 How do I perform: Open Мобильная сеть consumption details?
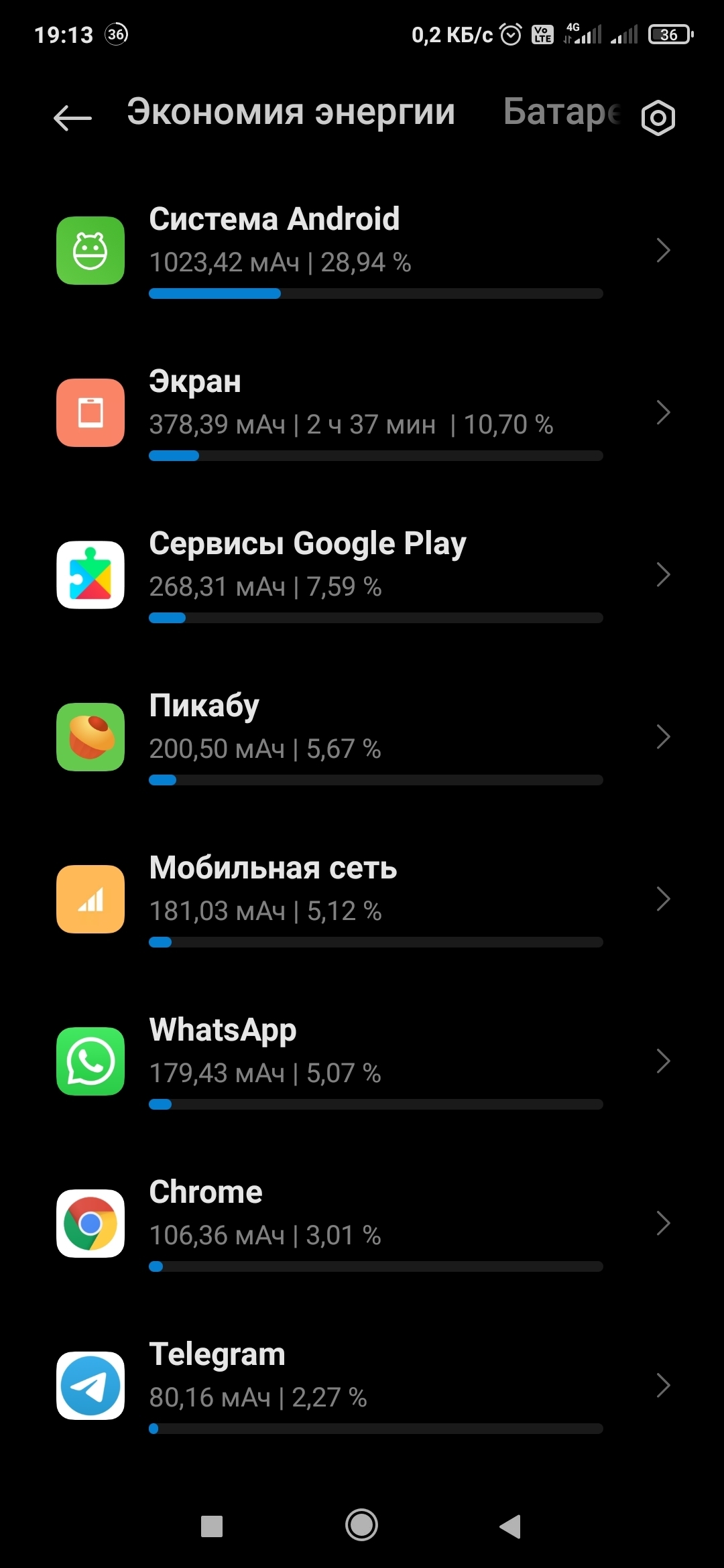pos(362,899)
